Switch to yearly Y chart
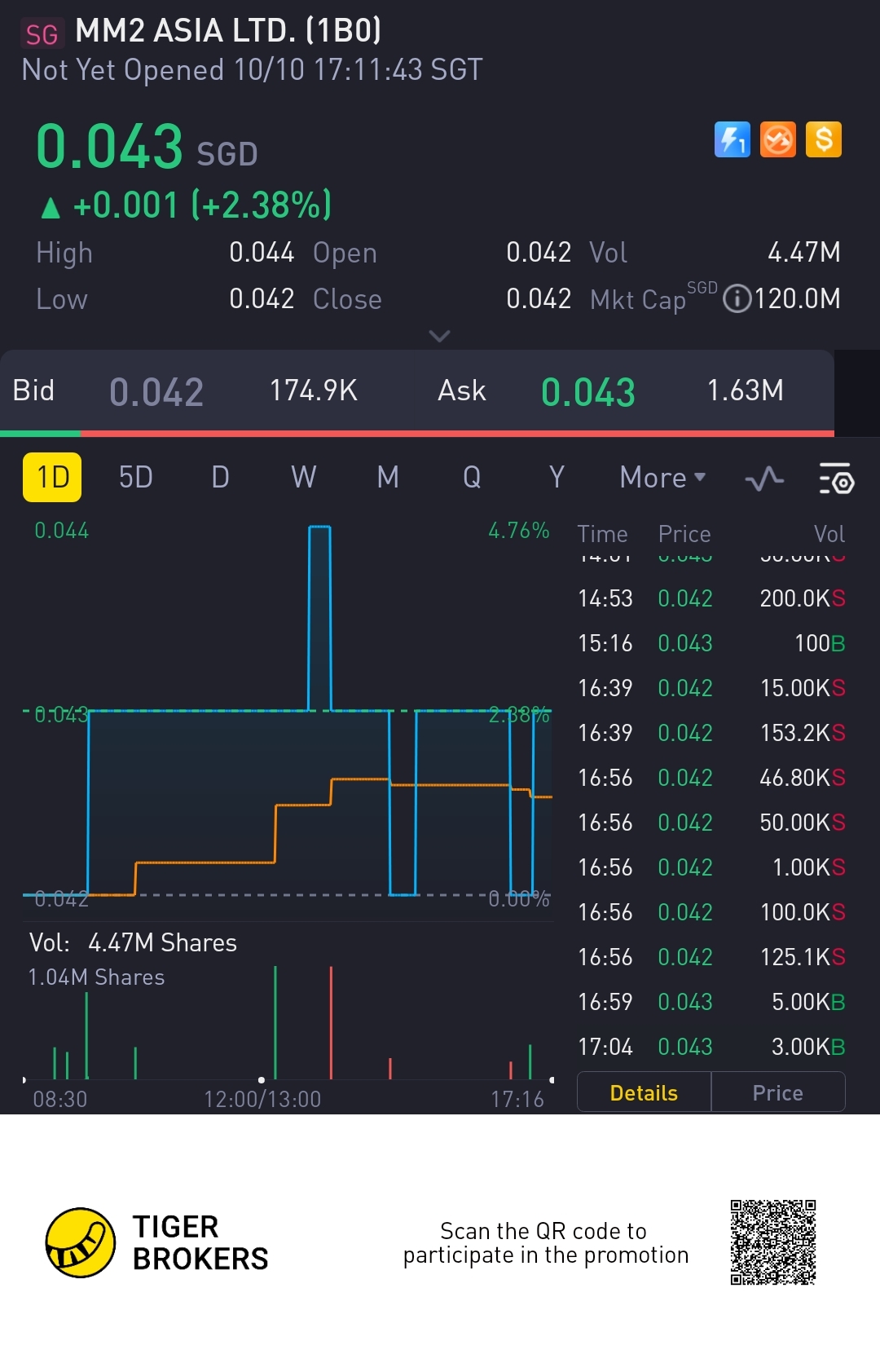Image resolution: width=880 pixels, height=1372 pixels. (557, 477)
